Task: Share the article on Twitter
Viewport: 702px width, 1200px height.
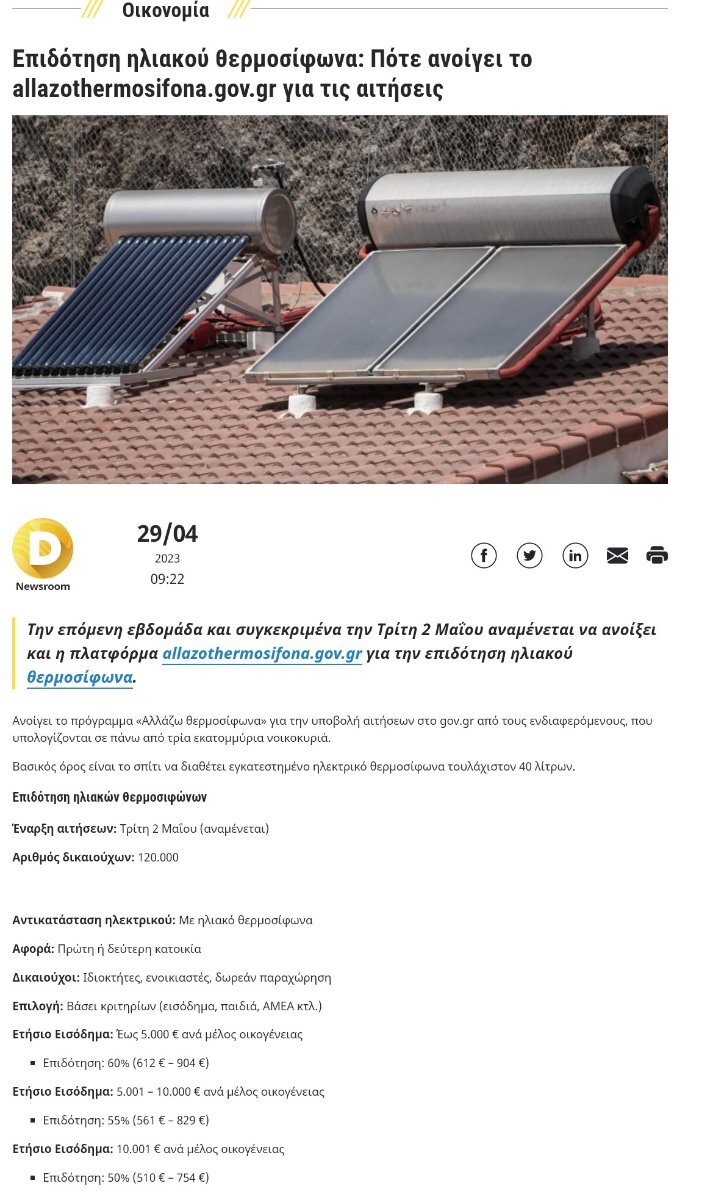Action: tap(530, 556)
